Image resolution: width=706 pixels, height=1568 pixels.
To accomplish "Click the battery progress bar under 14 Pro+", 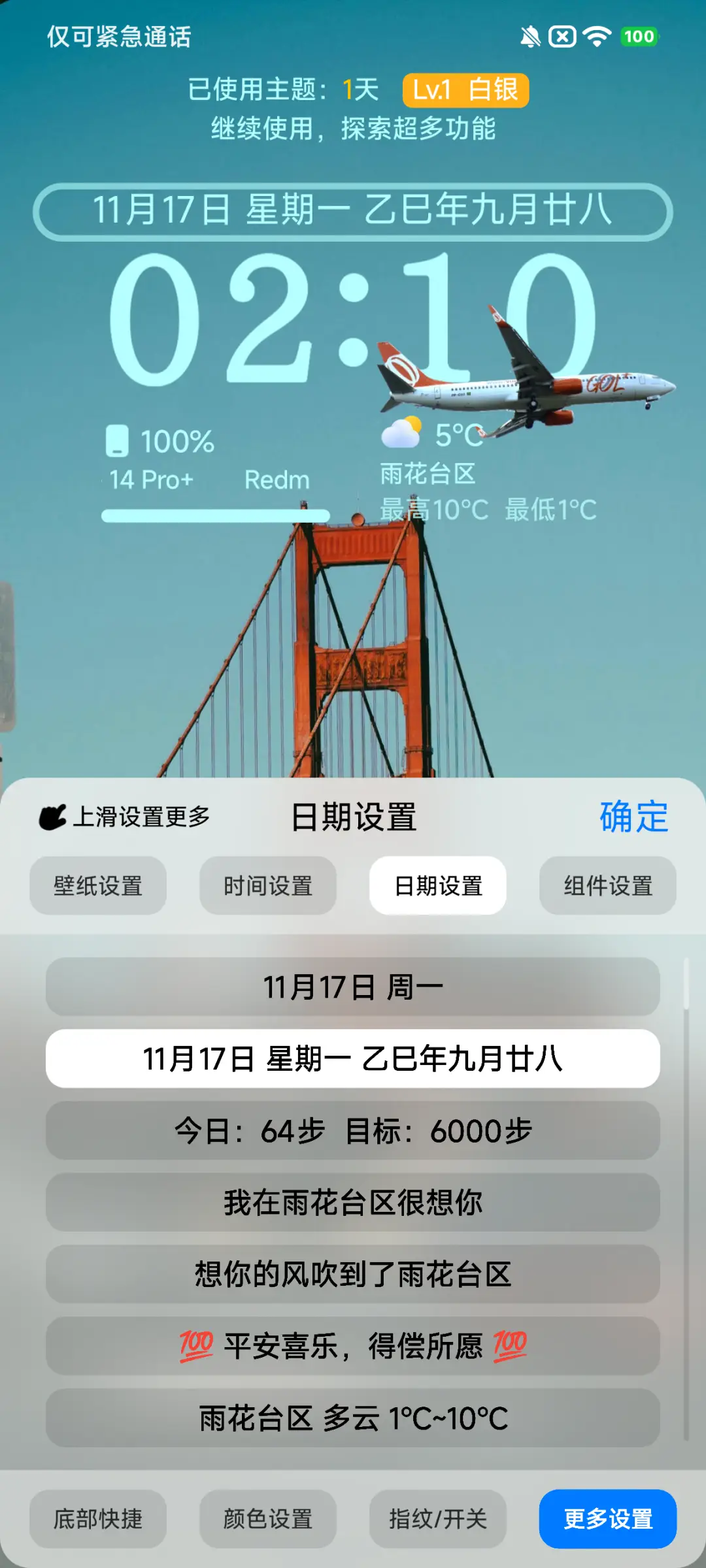I will [216, 515].
